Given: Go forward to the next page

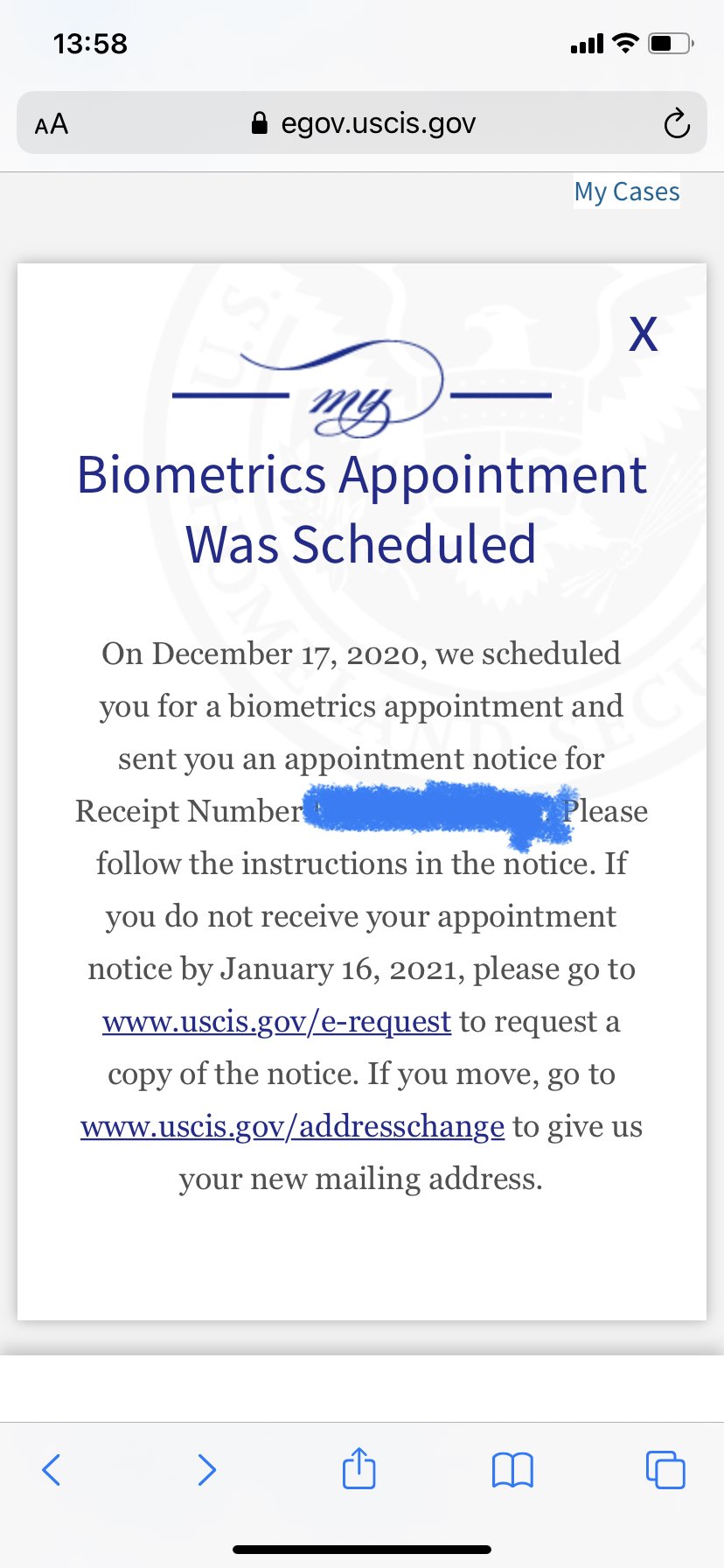Looking at the screenshot, I should pos(206,1469).
